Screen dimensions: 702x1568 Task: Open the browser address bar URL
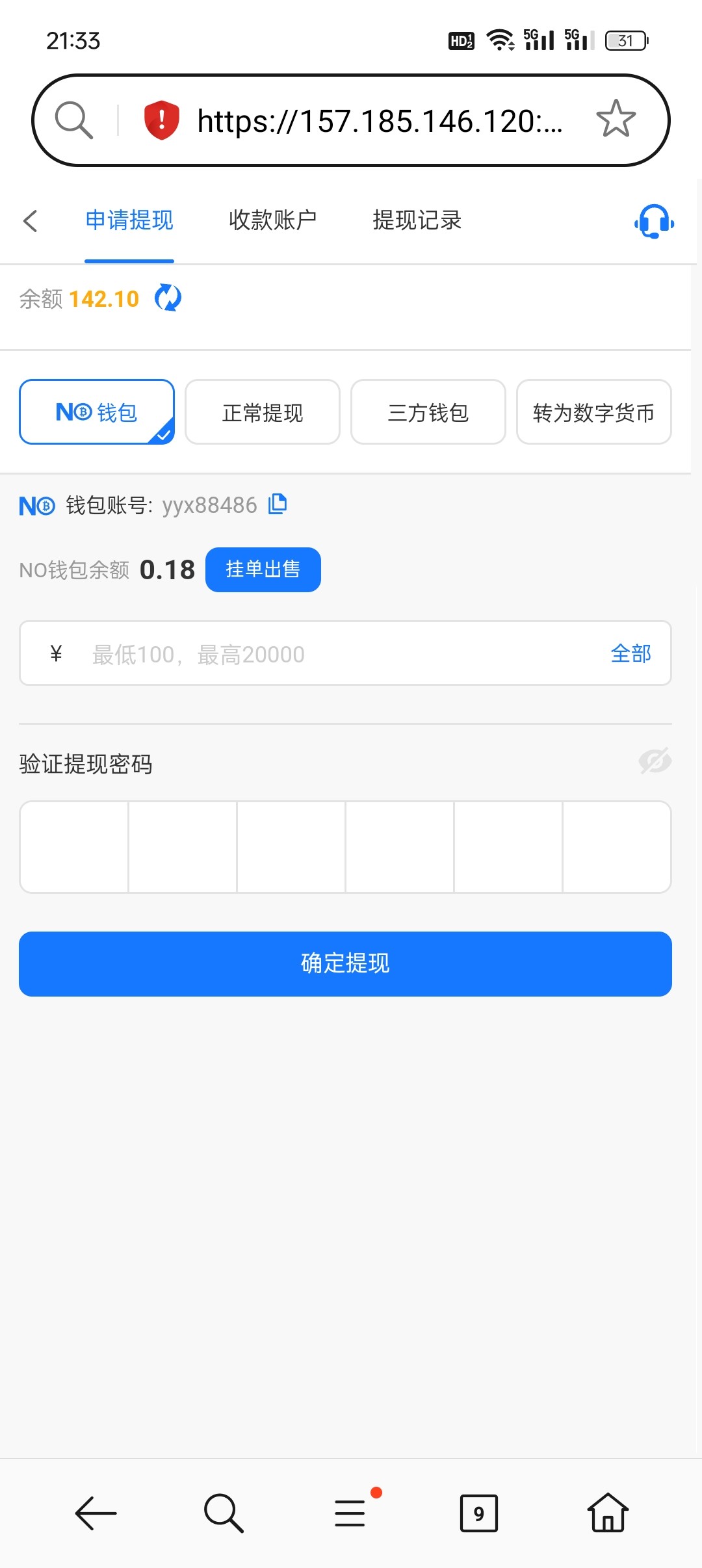(x=379, y=121)
